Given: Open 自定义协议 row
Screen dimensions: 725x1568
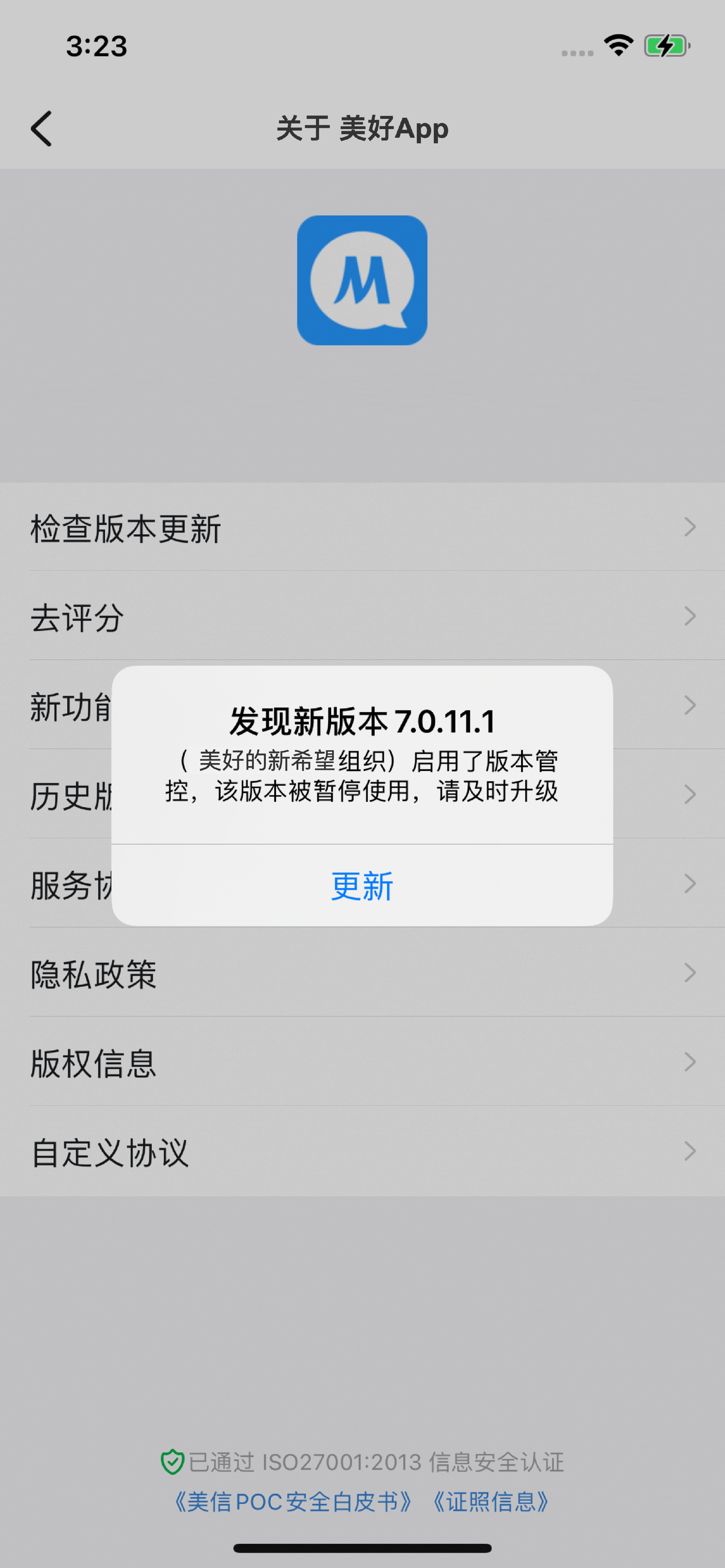Looking at the screenshot, I should pyautogui.click(x=362, y=1151).
